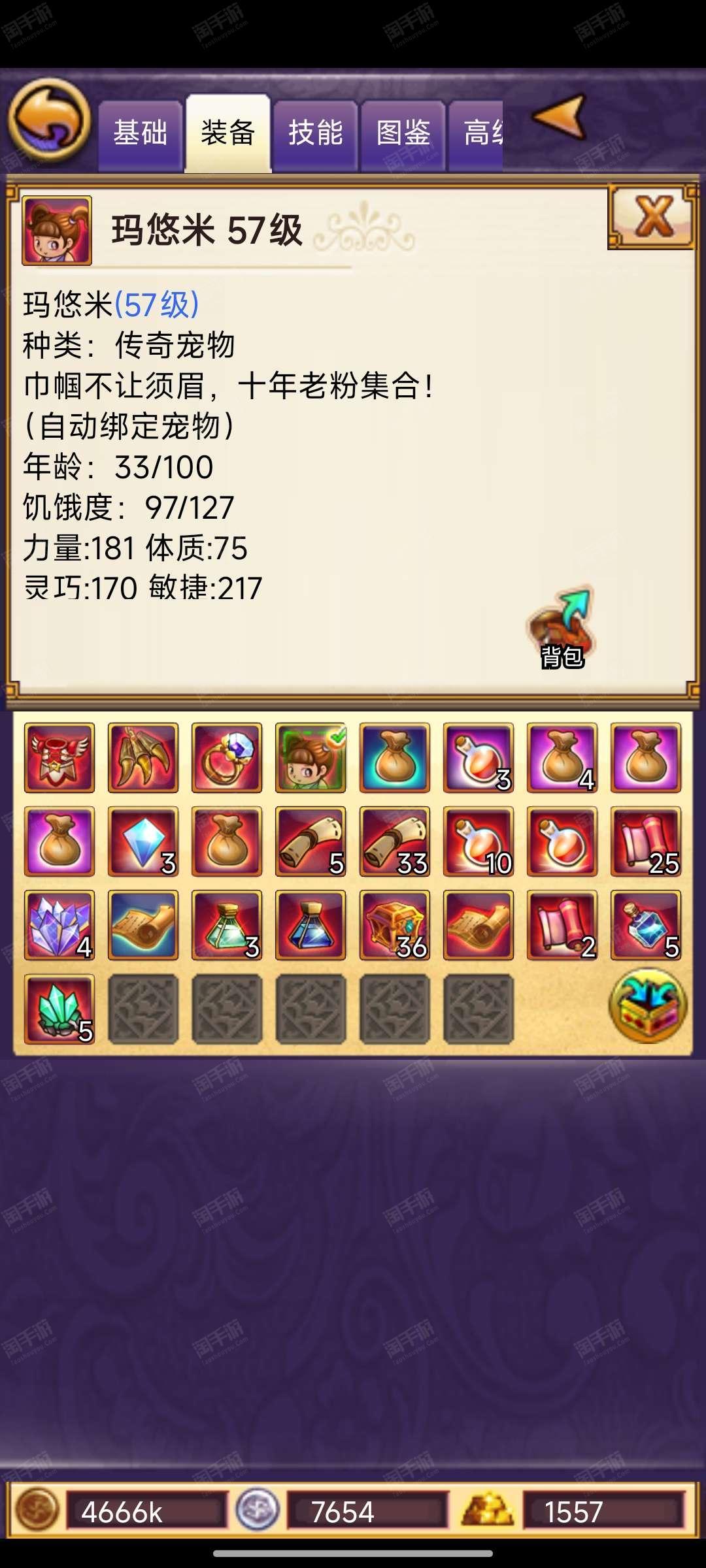706x1568 pixels.
Task: Switch to the 基础 tab
Action: click(140, 135)
